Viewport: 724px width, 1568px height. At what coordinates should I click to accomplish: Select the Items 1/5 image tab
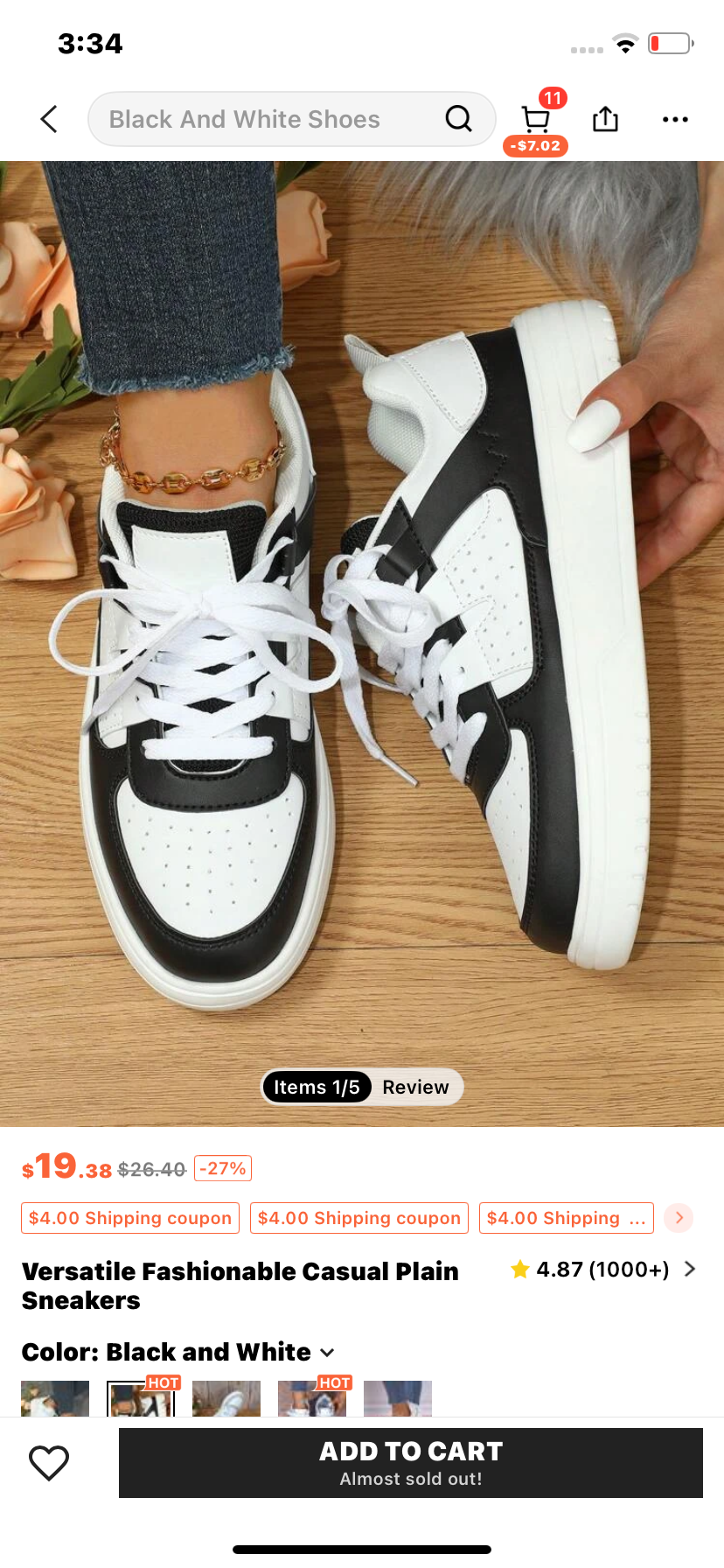click(x=317, y=1087)
